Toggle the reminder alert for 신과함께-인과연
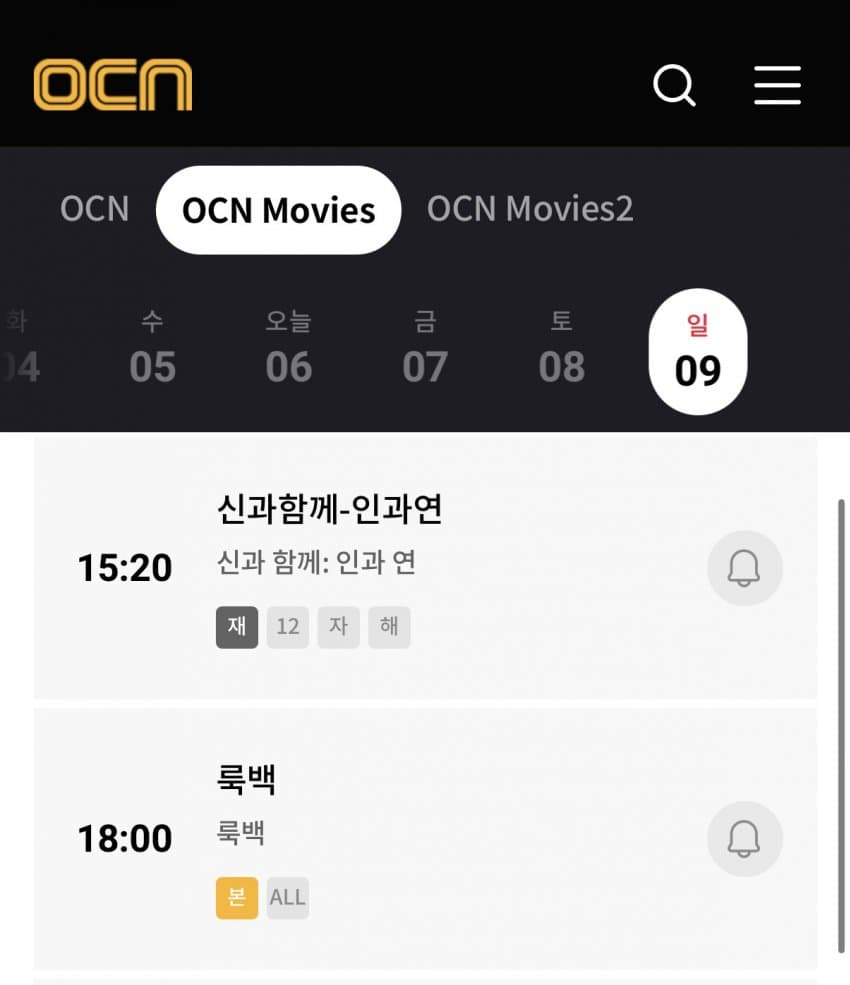This screenshot has height=985, width=850. 744,568
